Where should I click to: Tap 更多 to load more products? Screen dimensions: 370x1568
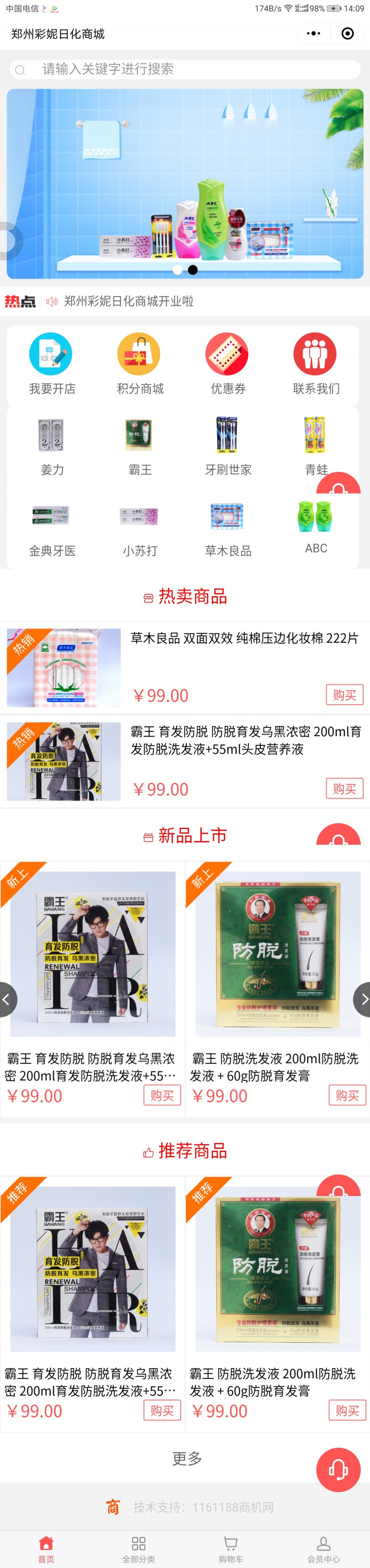pyautogui.click(x=186, y=1458)
